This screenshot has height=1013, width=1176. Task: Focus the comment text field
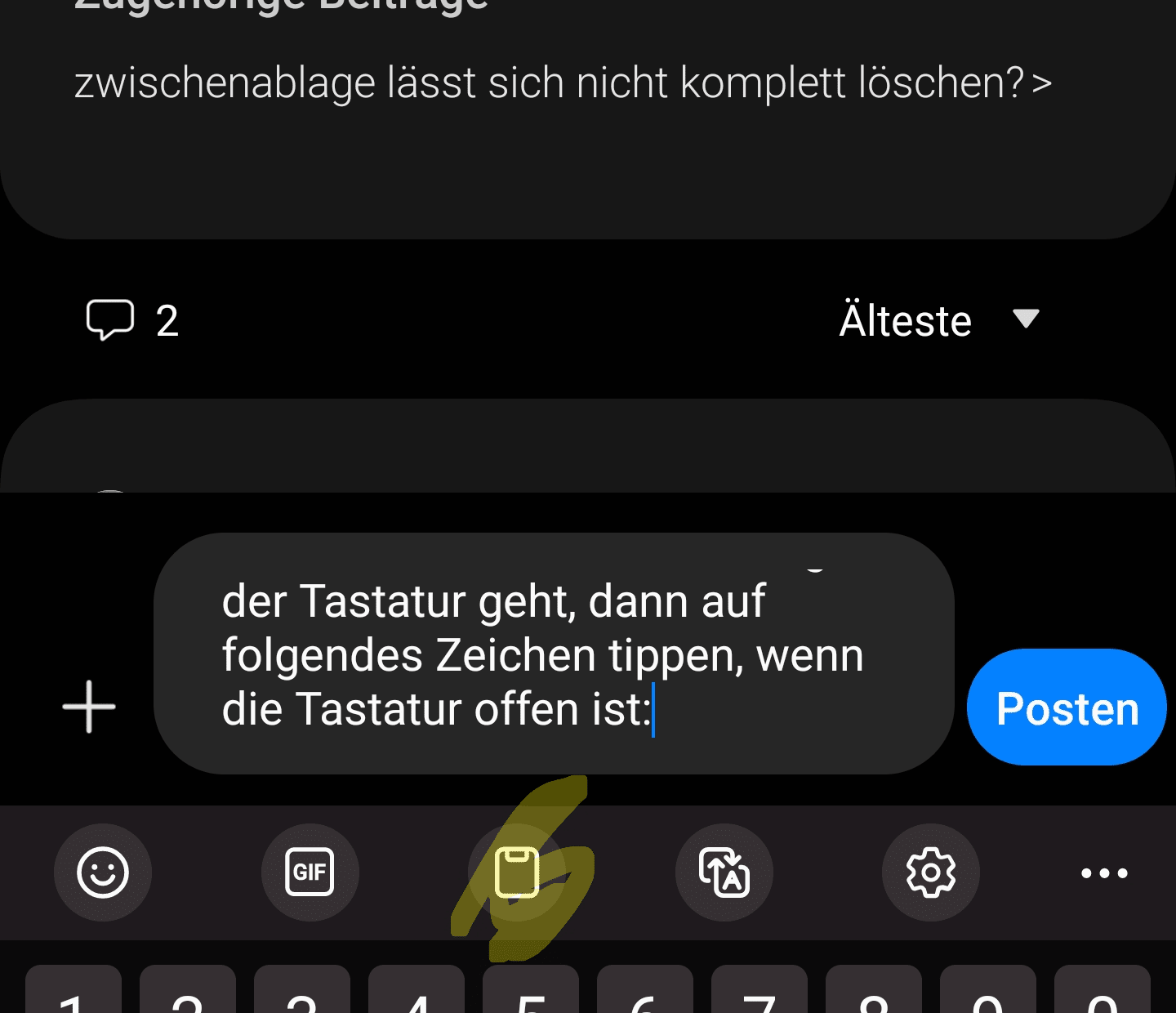click(554, 654)
